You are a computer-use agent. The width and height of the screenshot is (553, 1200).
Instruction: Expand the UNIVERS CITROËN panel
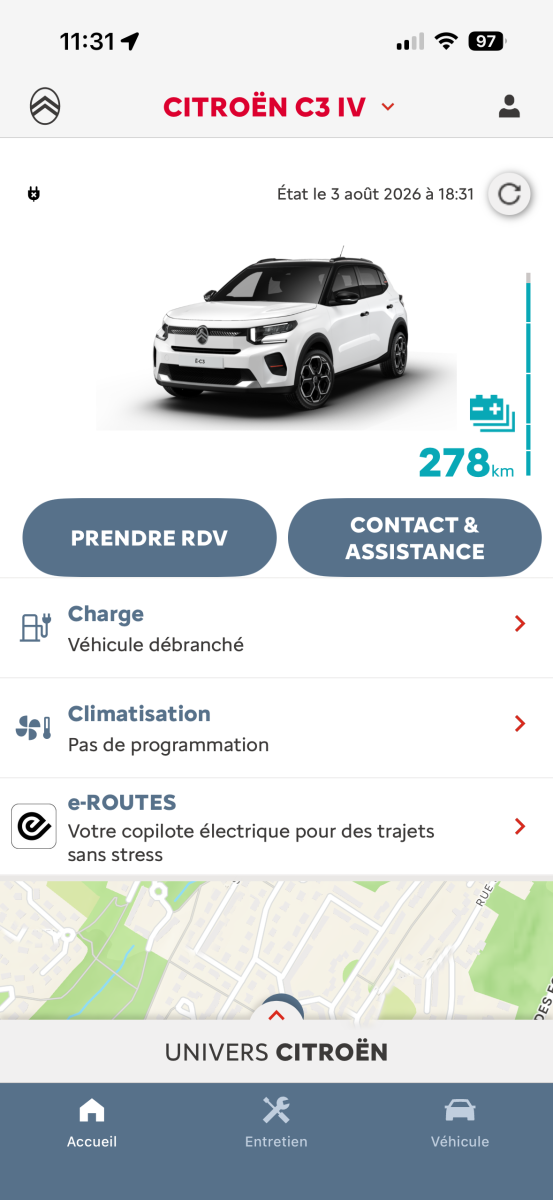tap(276, 1050)
